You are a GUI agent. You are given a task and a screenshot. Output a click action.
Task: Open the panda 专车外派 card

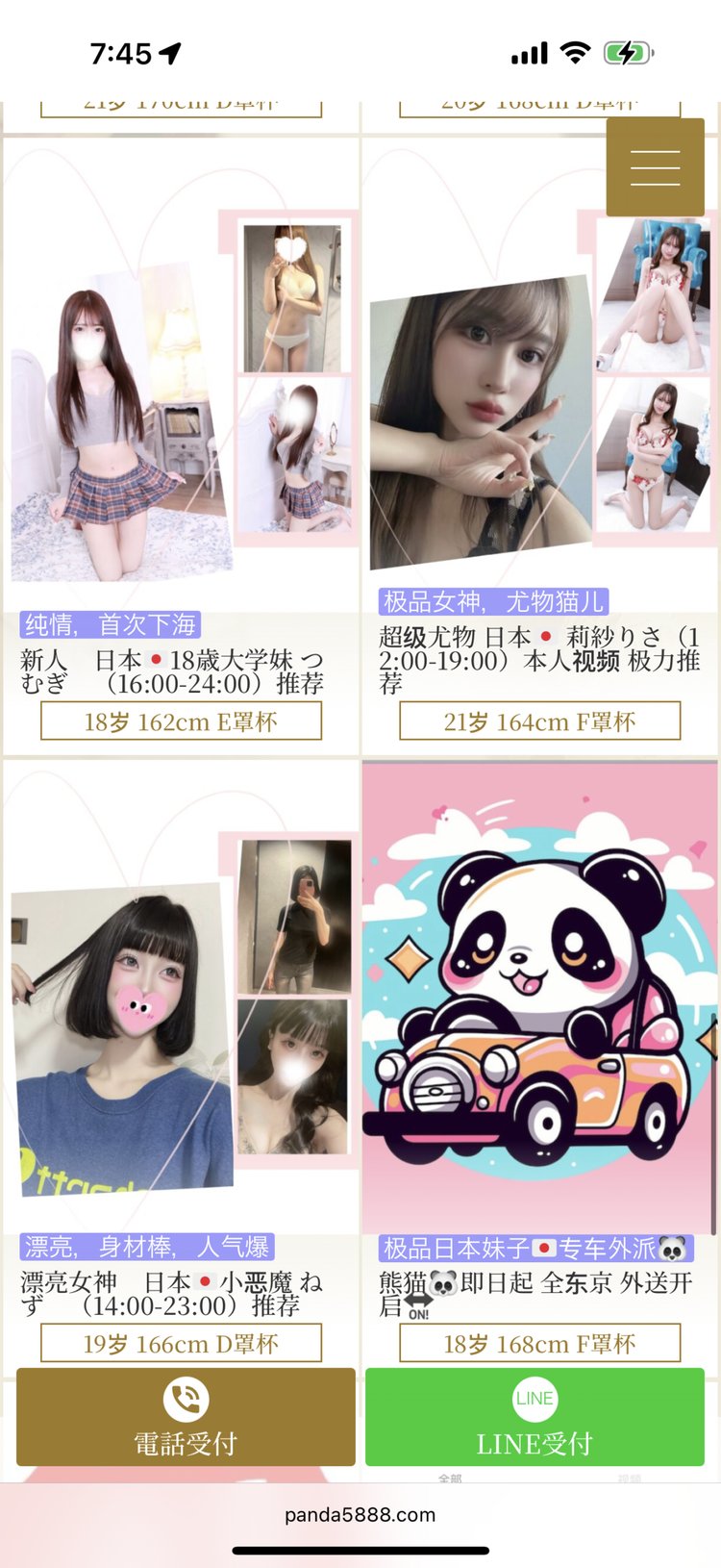[x=539, y=1068]
